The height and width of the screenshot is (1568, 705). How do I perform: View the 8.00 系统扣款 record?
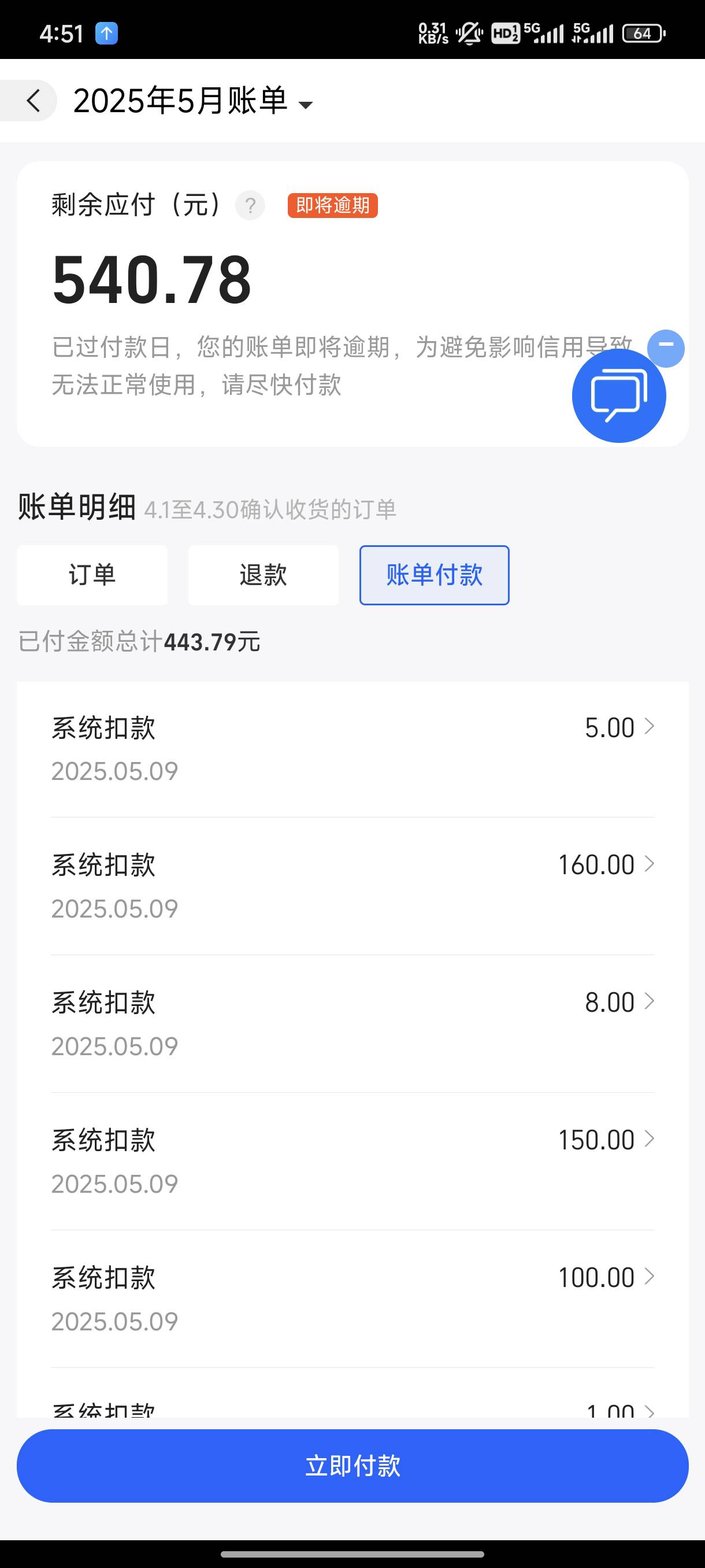(x=353, y=1024)
